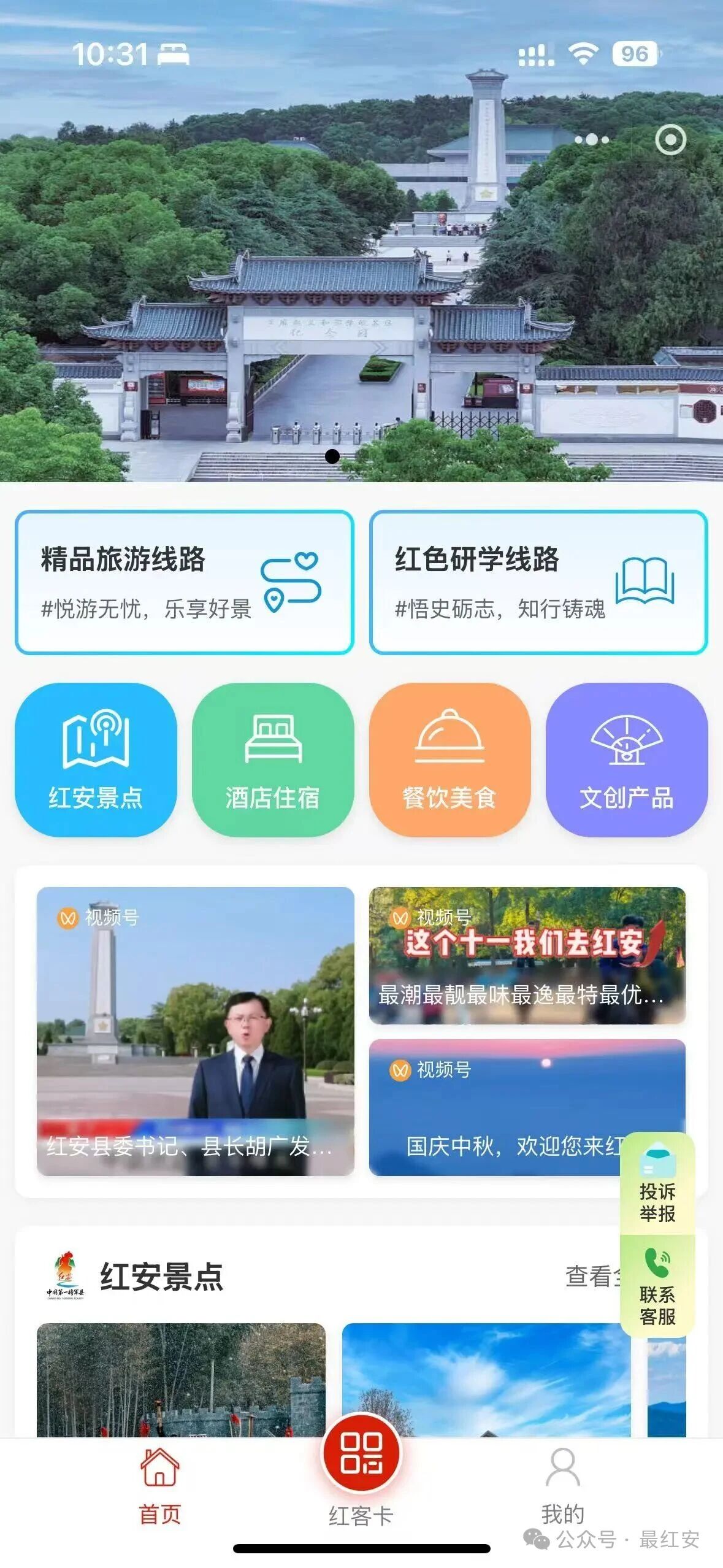Open the blue sky attraction photo
This screenshot has width=723, height=1568.
tap(486, 1379)
